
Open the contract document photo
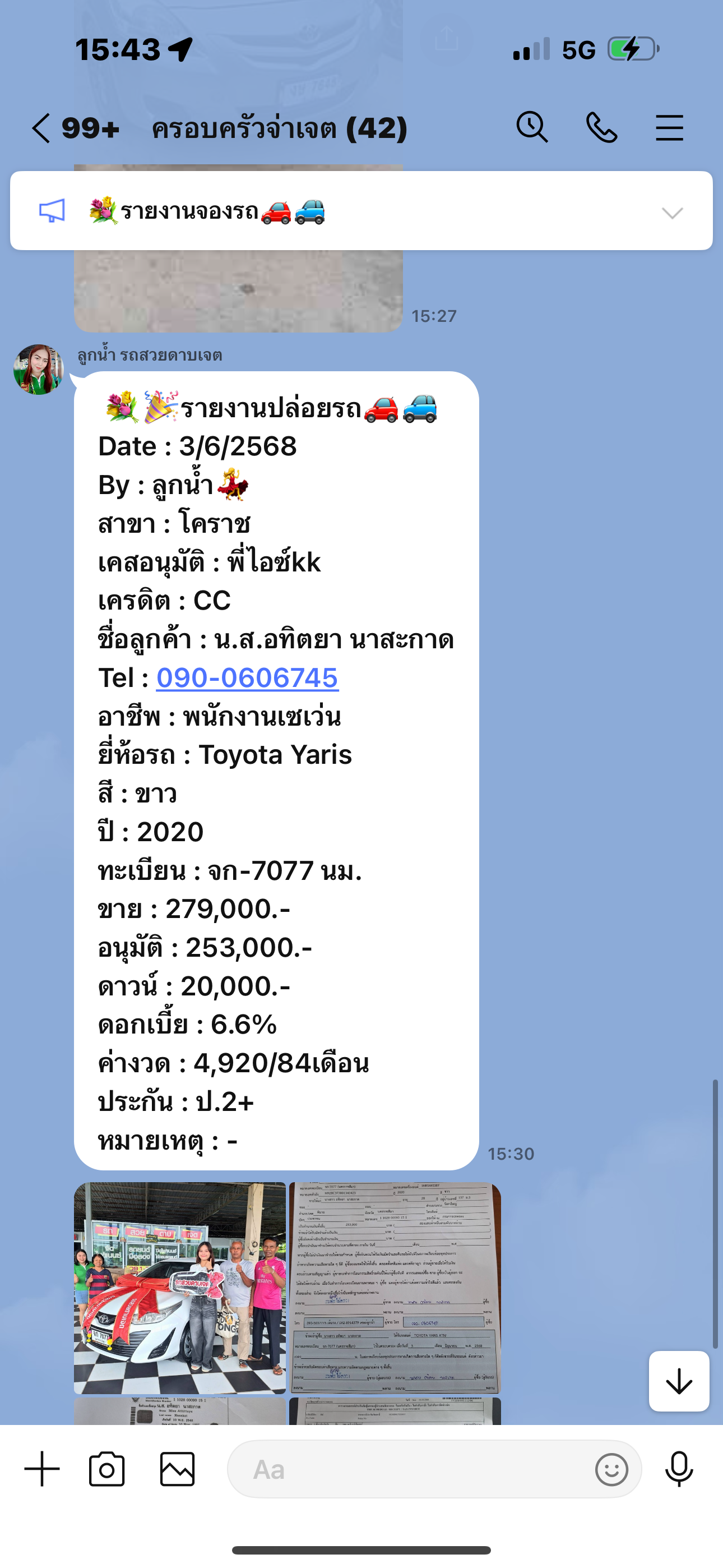(x=395, y=1288)
